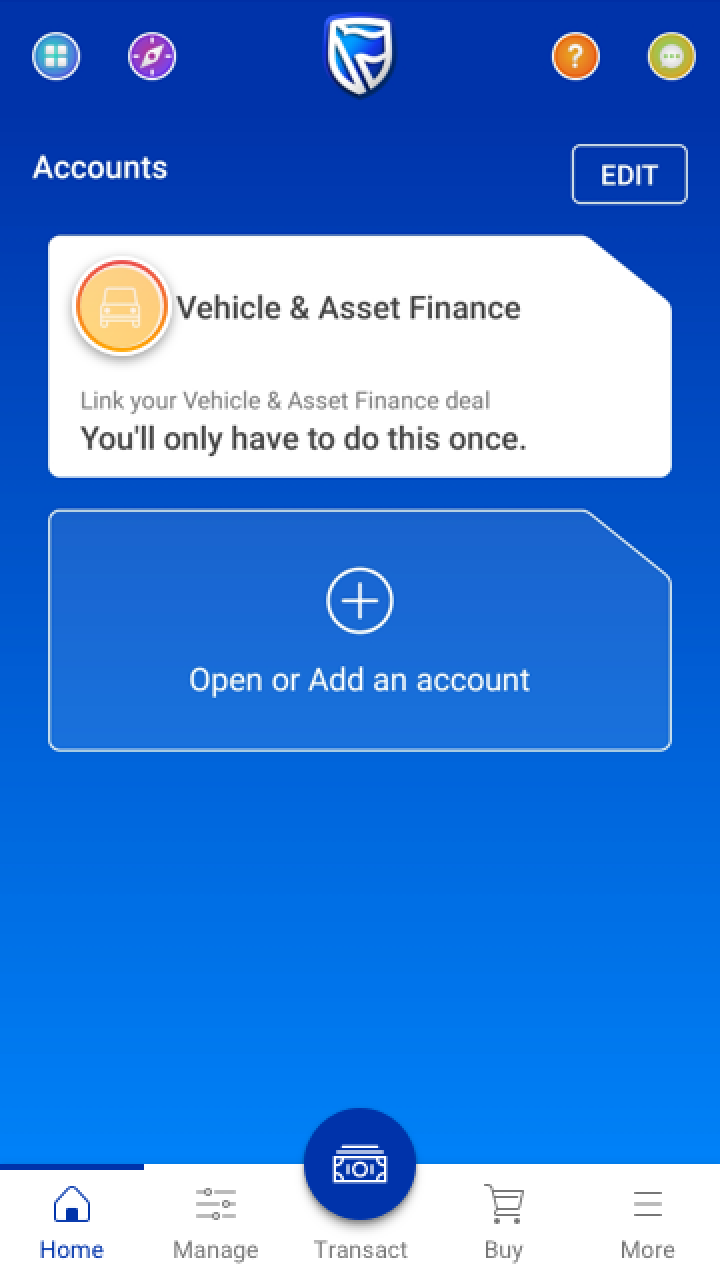Select the Home tab label
The height and width of the screenshot is (1280, 720).
click(x=71, y=1248)
